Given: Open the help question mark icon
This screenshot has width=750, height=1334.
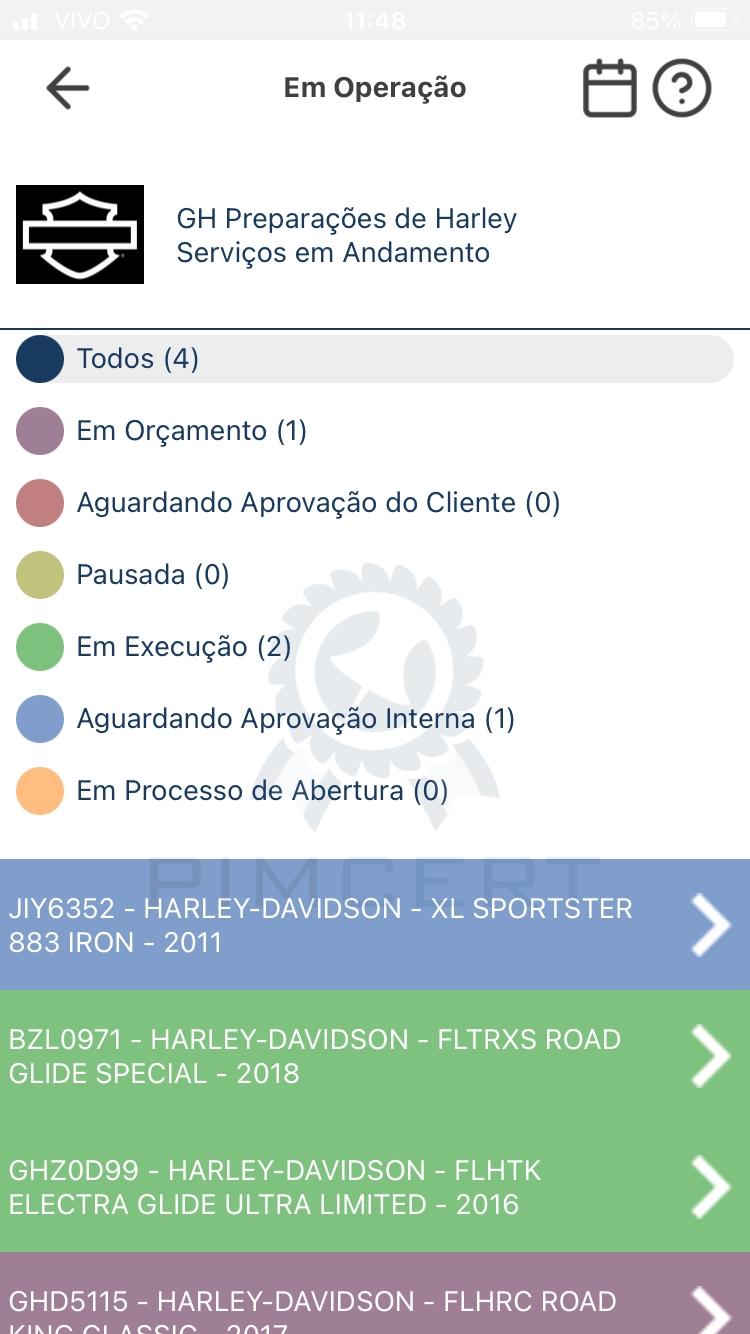Looking at the screenshot, I should (x=682, y=89).
